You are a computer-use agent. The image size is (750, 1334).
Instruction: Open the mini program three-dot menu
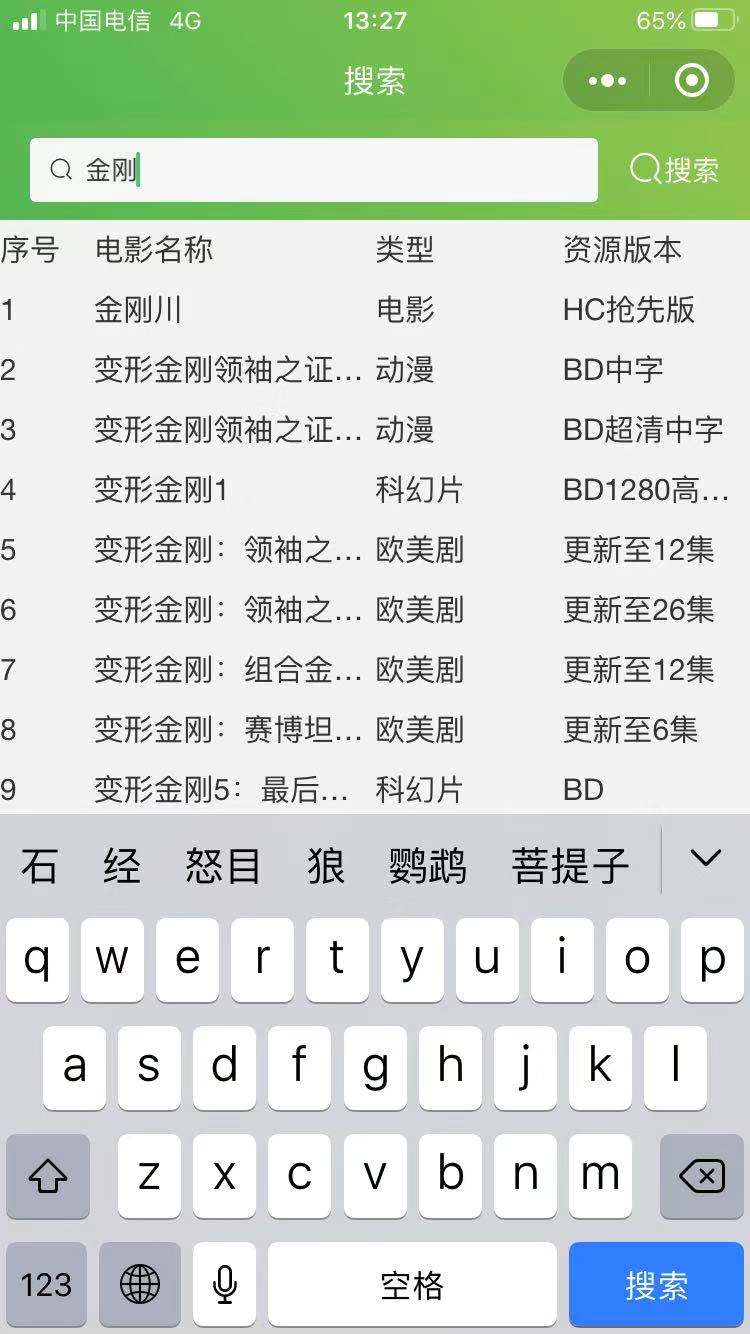click(x=607, y=81)
